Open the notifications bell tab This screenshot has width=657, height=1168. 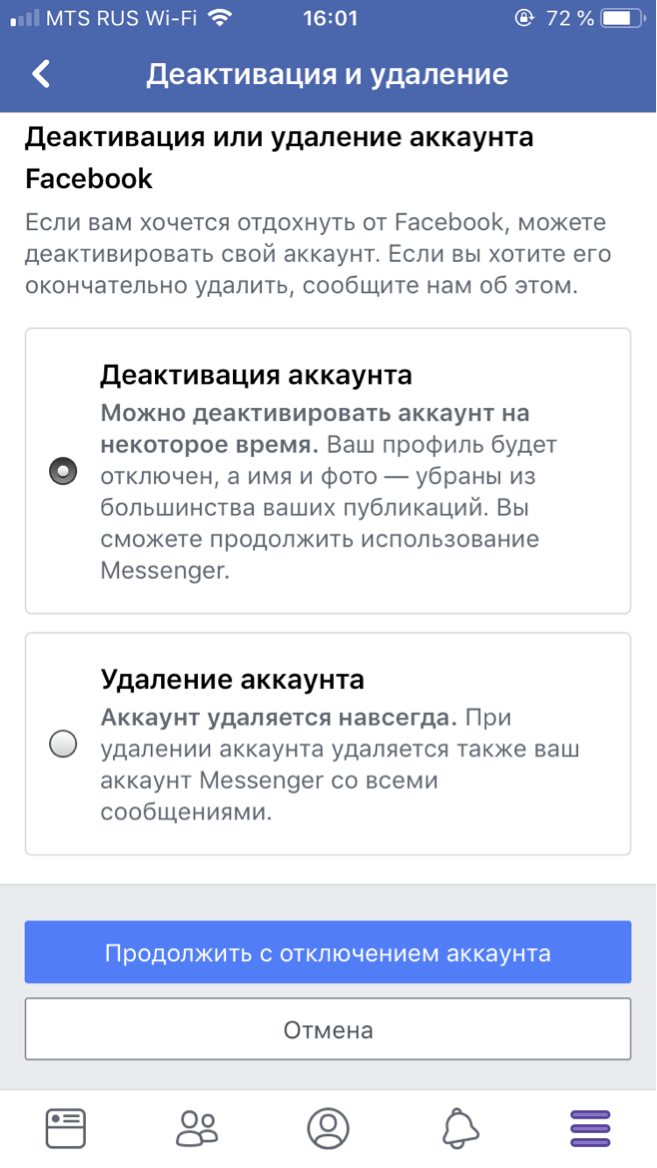click(460, 1128)
